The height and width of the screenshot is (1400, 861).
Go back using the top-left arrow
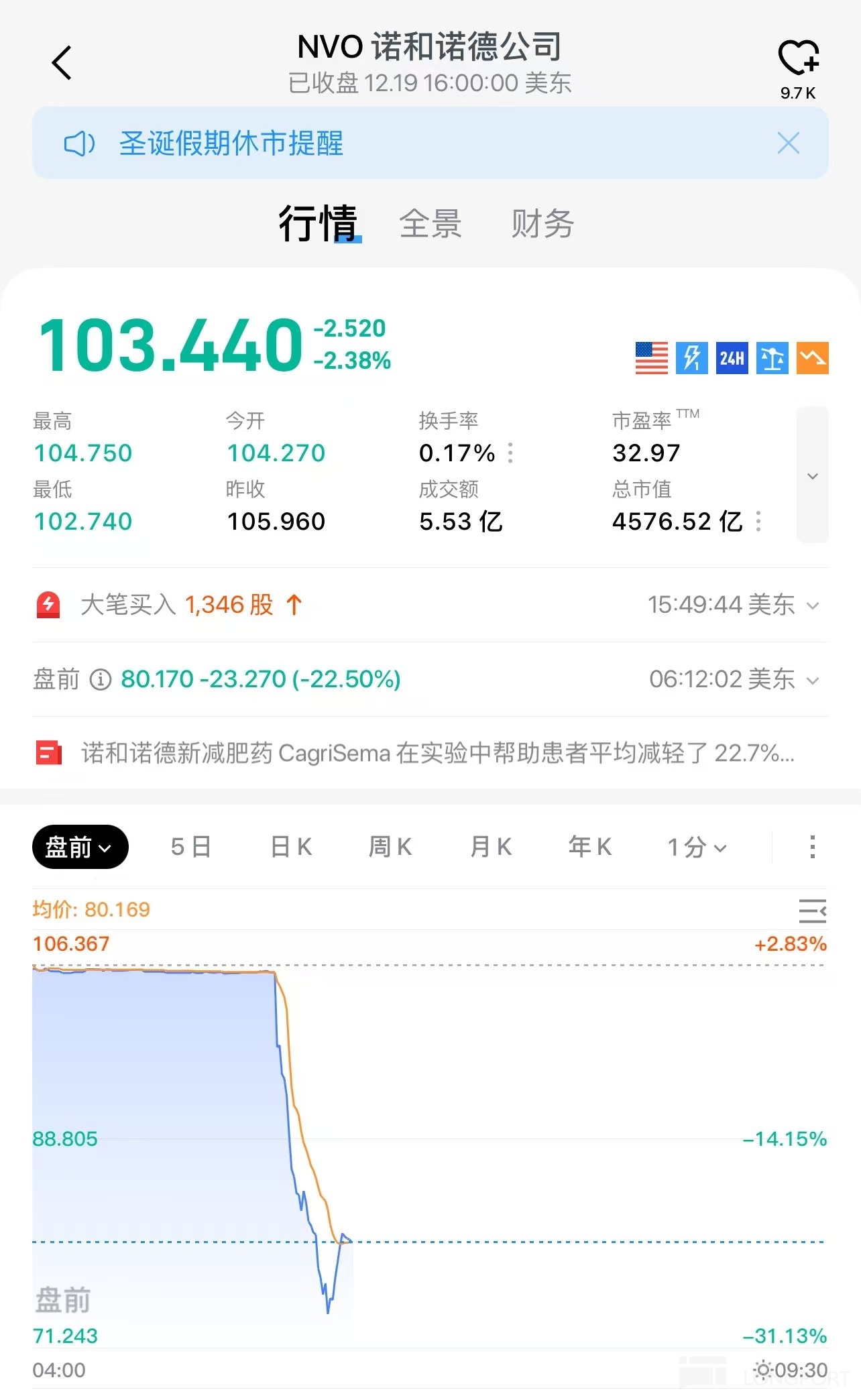click(x=62, y=63)
